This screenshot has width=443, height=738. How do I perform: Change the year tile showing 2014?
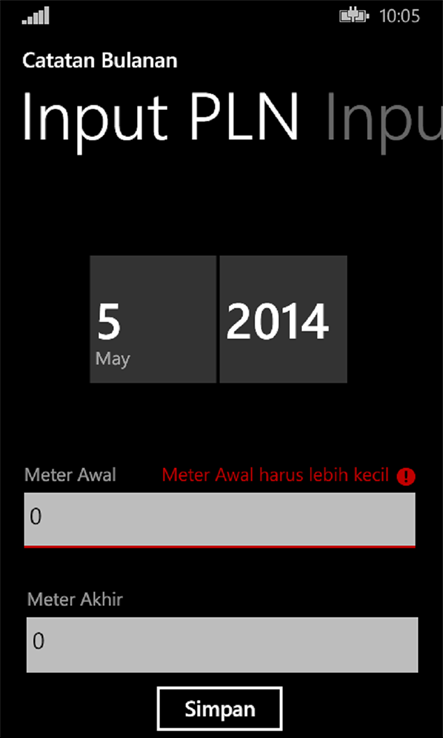pyautogui.click(x=283, y=319)
